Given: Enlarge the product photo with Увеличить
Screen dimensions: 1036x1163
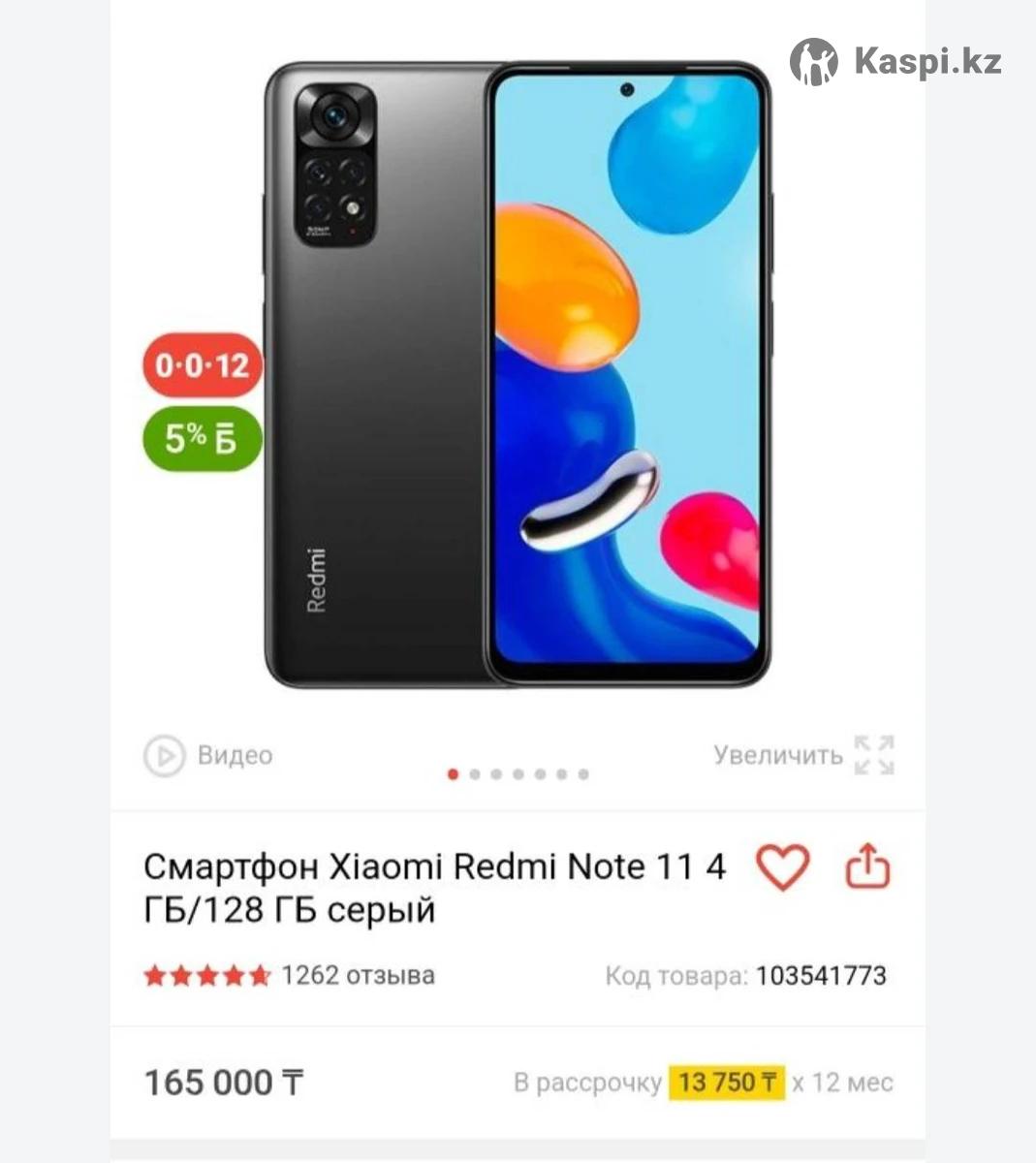Looking at the screenshot, I should [802, 756].
